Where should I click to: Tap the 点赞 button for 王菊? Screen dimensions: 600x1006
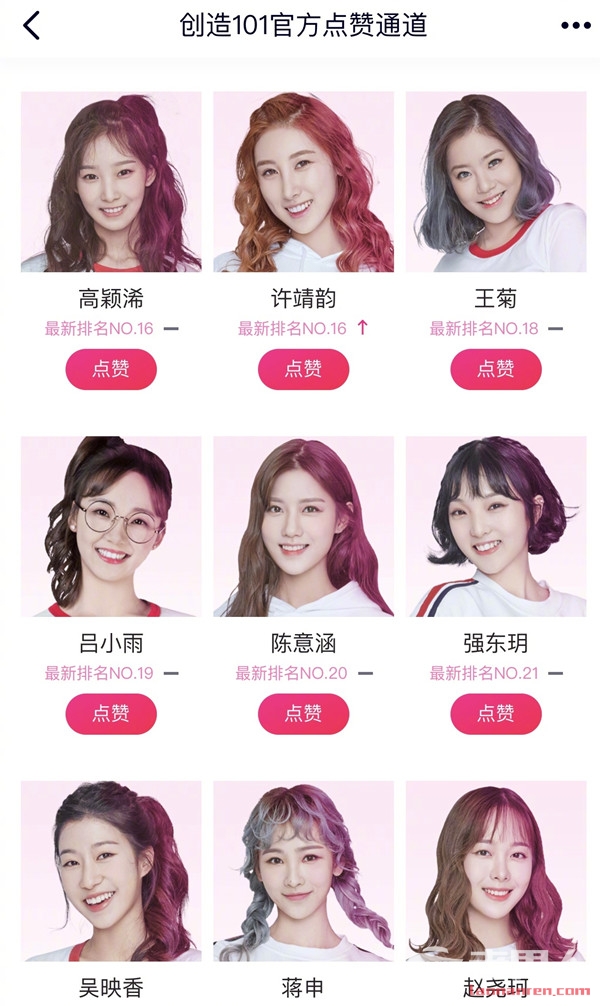click(x=496, y=369)
